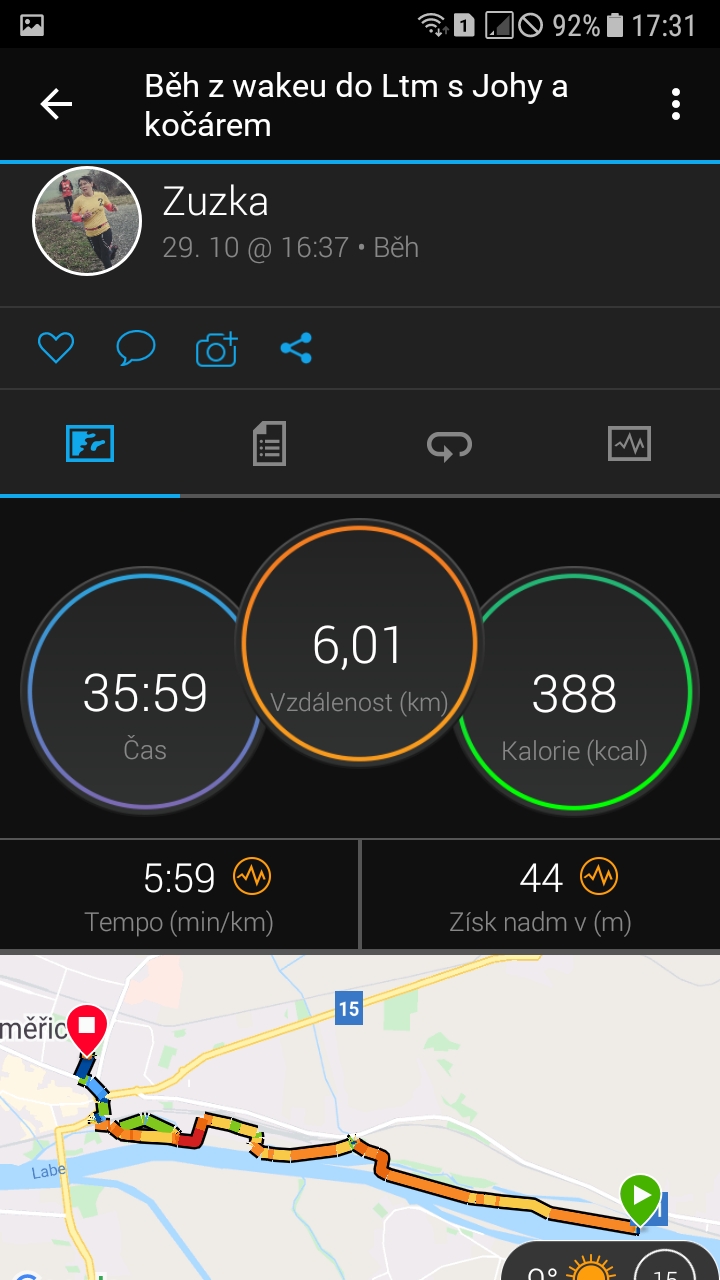Image resolution: width=720 pixels, height=1280 pixels.
Task: Open the comment bubble icon
Action: pyautogui.click(x=135, y=348)
